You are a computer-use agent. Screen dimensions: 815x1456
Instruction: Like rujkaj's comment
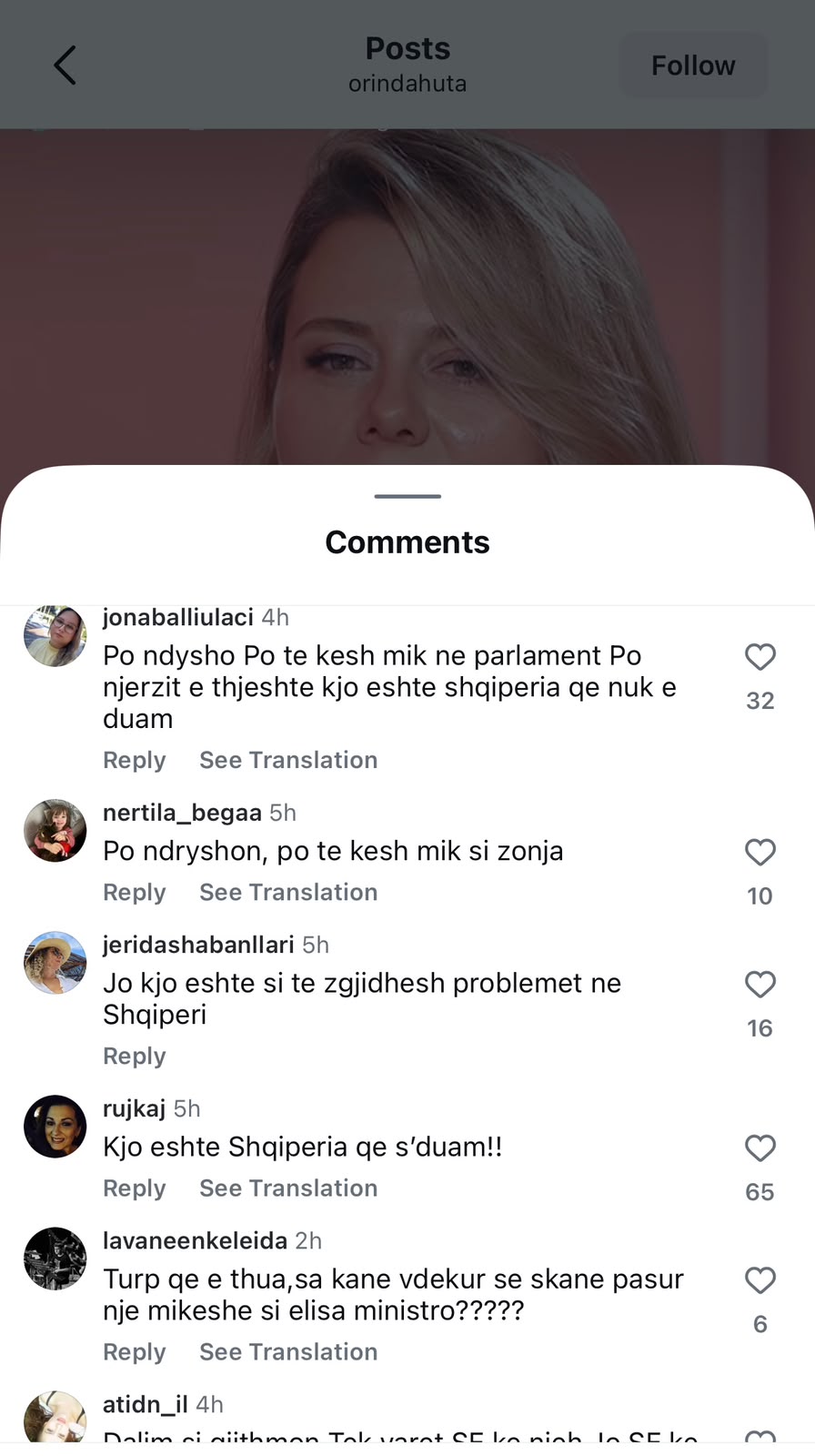(760, 1148)
